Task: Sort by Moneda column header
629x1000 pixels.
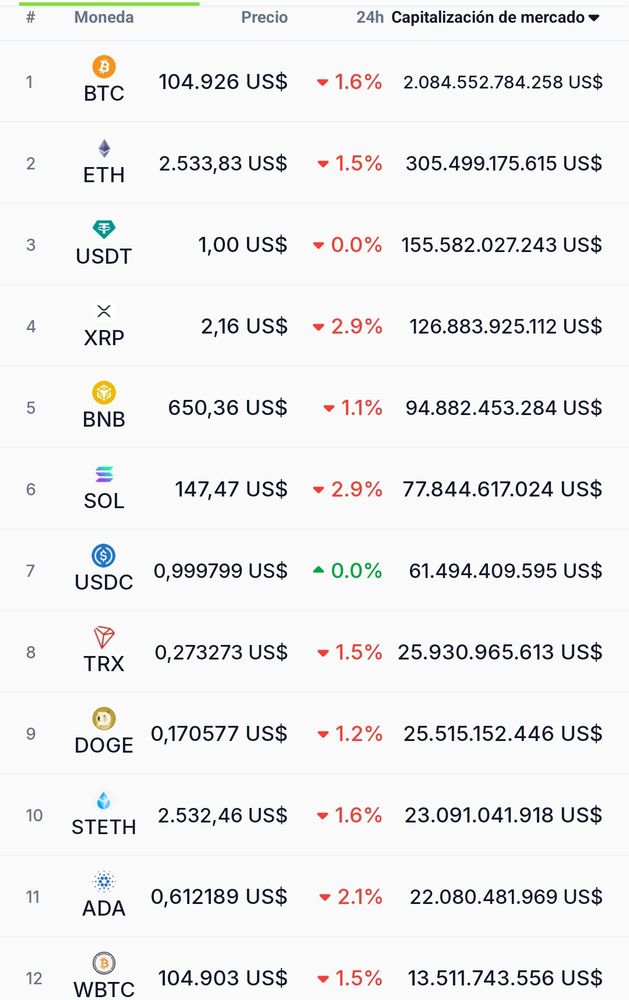Action: (x=104, y=18)
